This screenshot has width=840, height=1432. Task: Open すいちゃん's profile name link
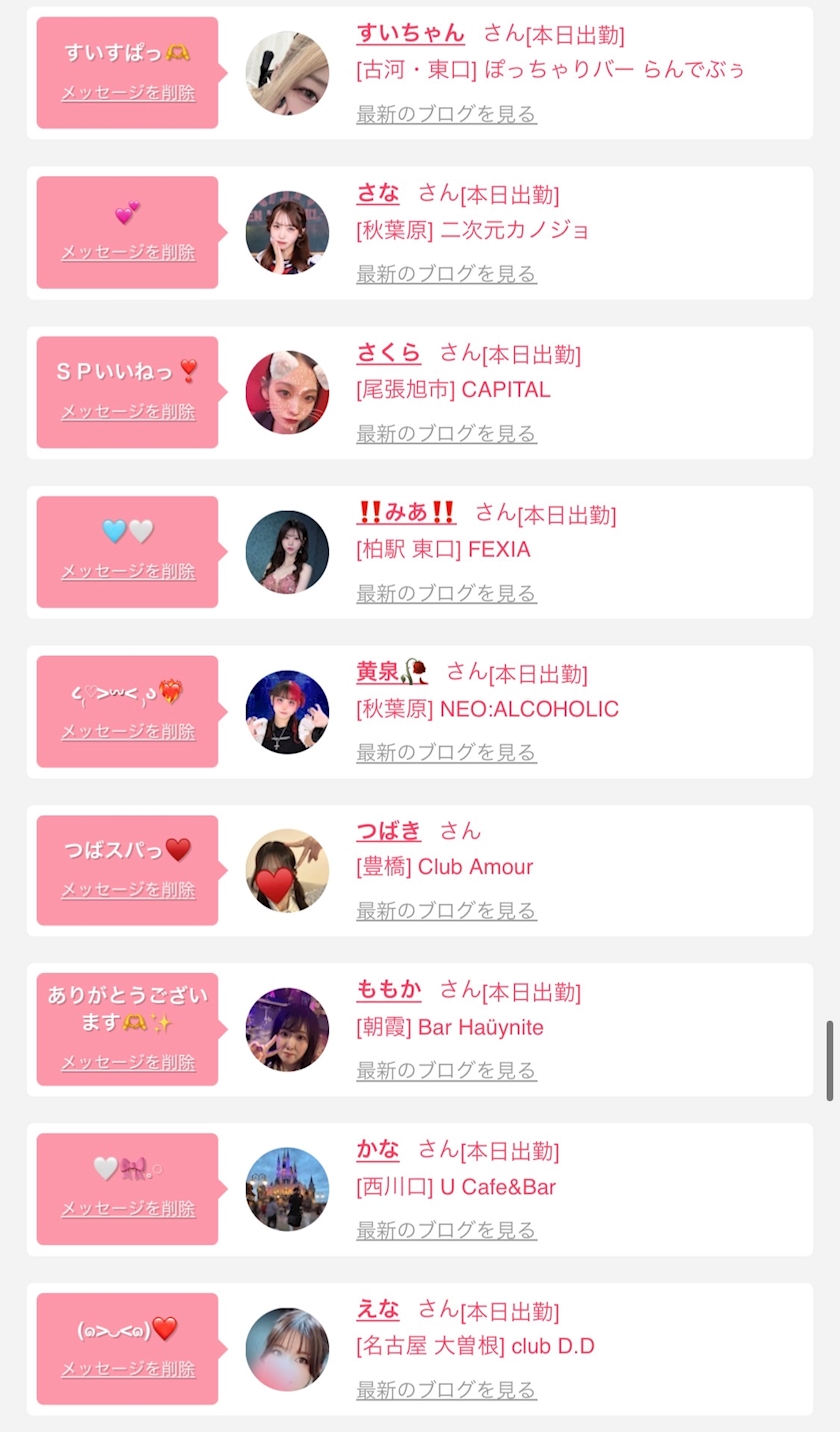(410, 33)
